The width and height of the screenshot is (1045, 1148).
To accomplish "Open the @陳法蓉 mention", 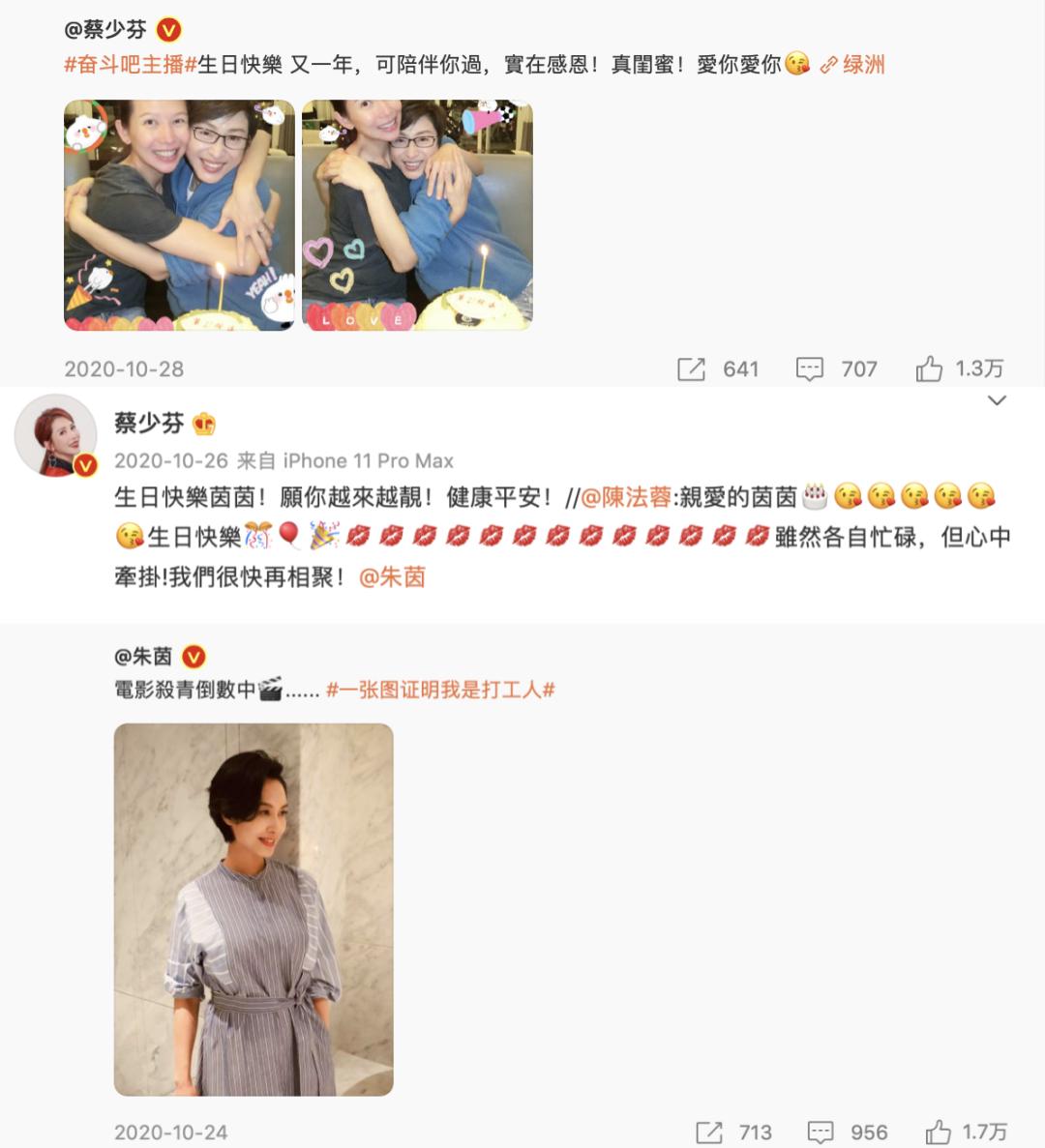I will (x=626, y=497).
